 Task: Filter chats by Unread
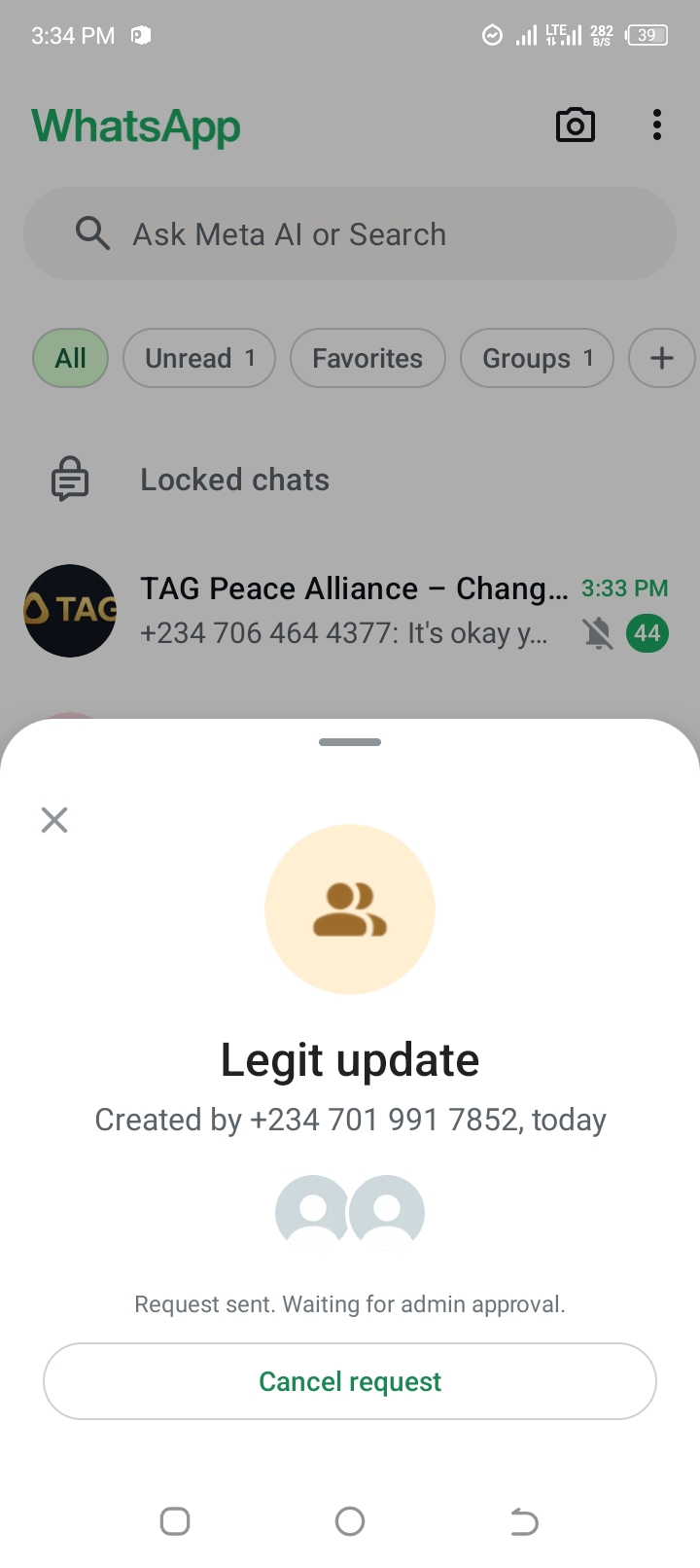(x=199, y=358)
